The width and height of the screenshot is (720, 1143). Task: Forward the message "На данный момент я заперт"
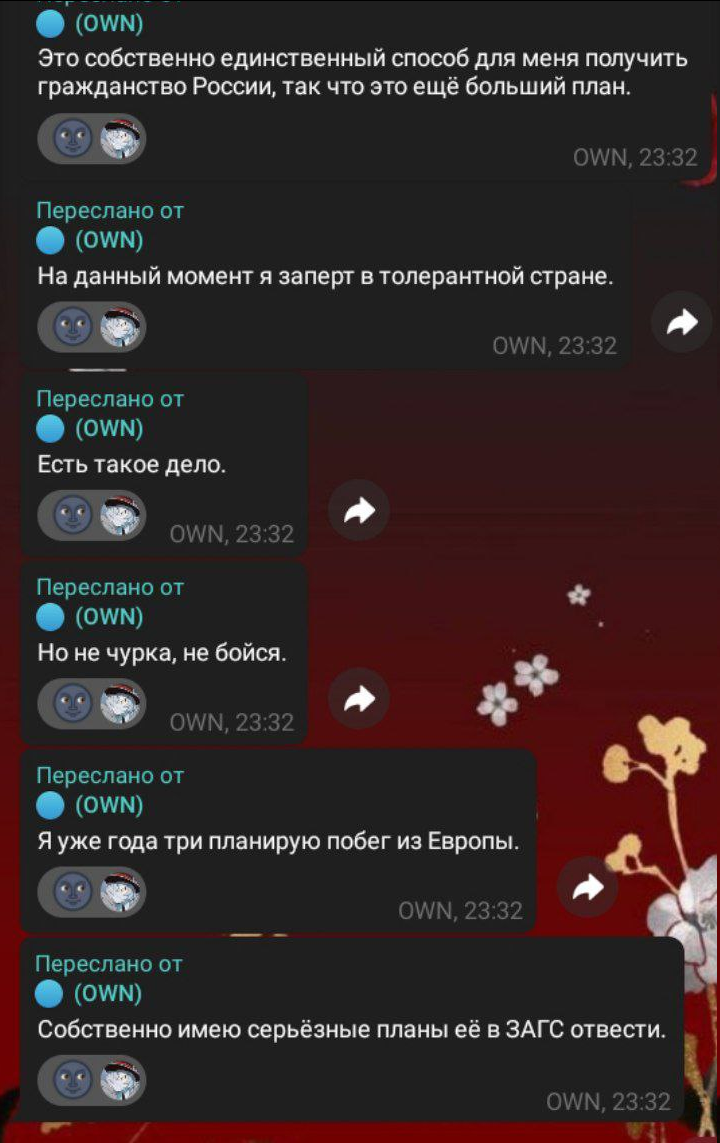681,322
